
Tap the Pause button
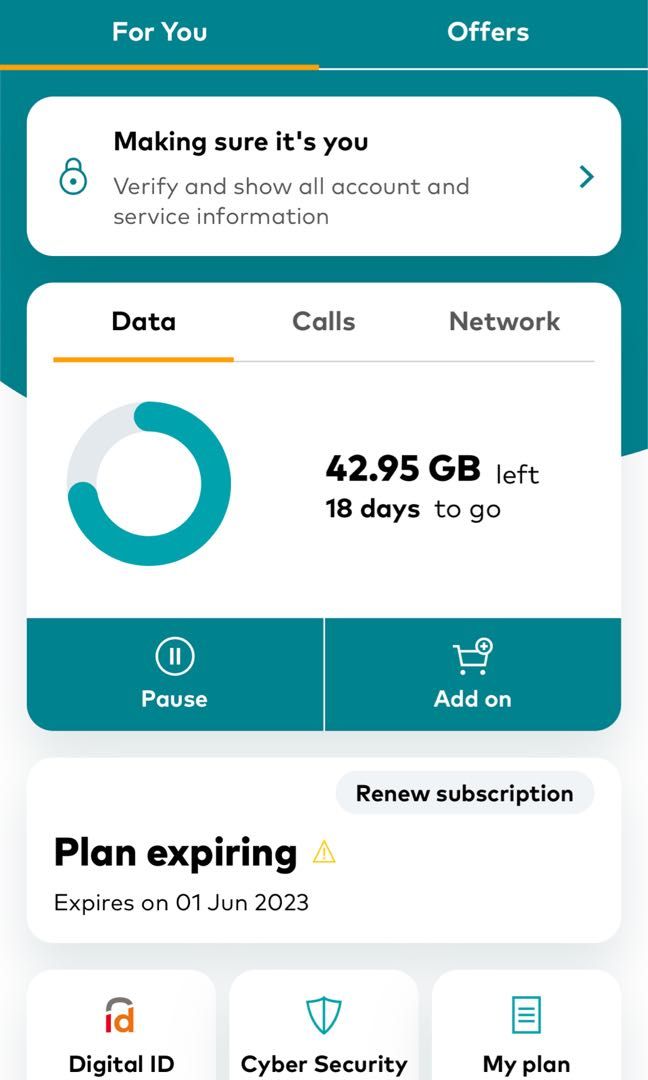click(x=175, y=674)
